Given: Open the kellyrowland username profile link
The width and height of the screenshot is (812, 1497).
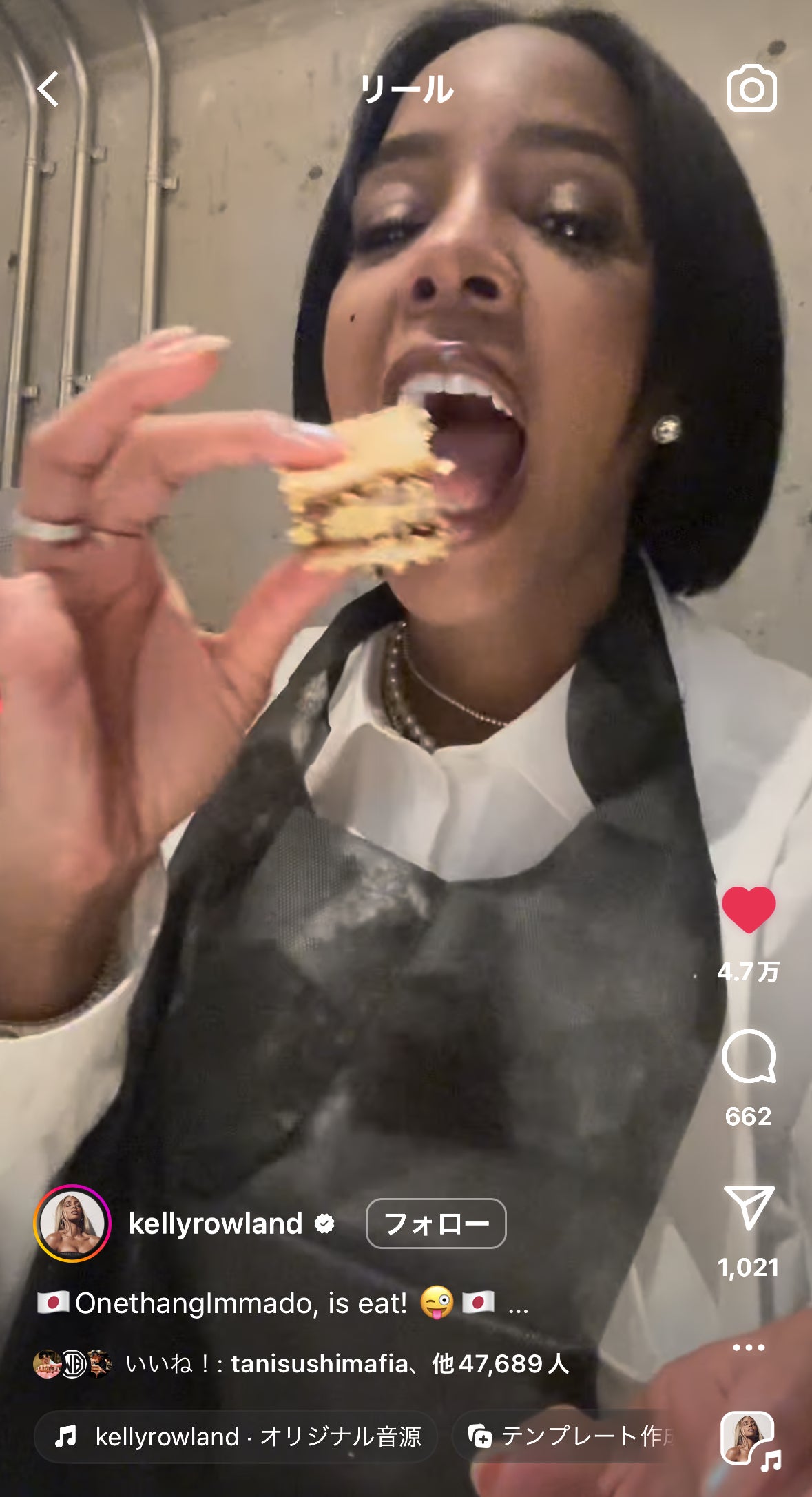Looking at the screenshot, I should coord(216,1224).
